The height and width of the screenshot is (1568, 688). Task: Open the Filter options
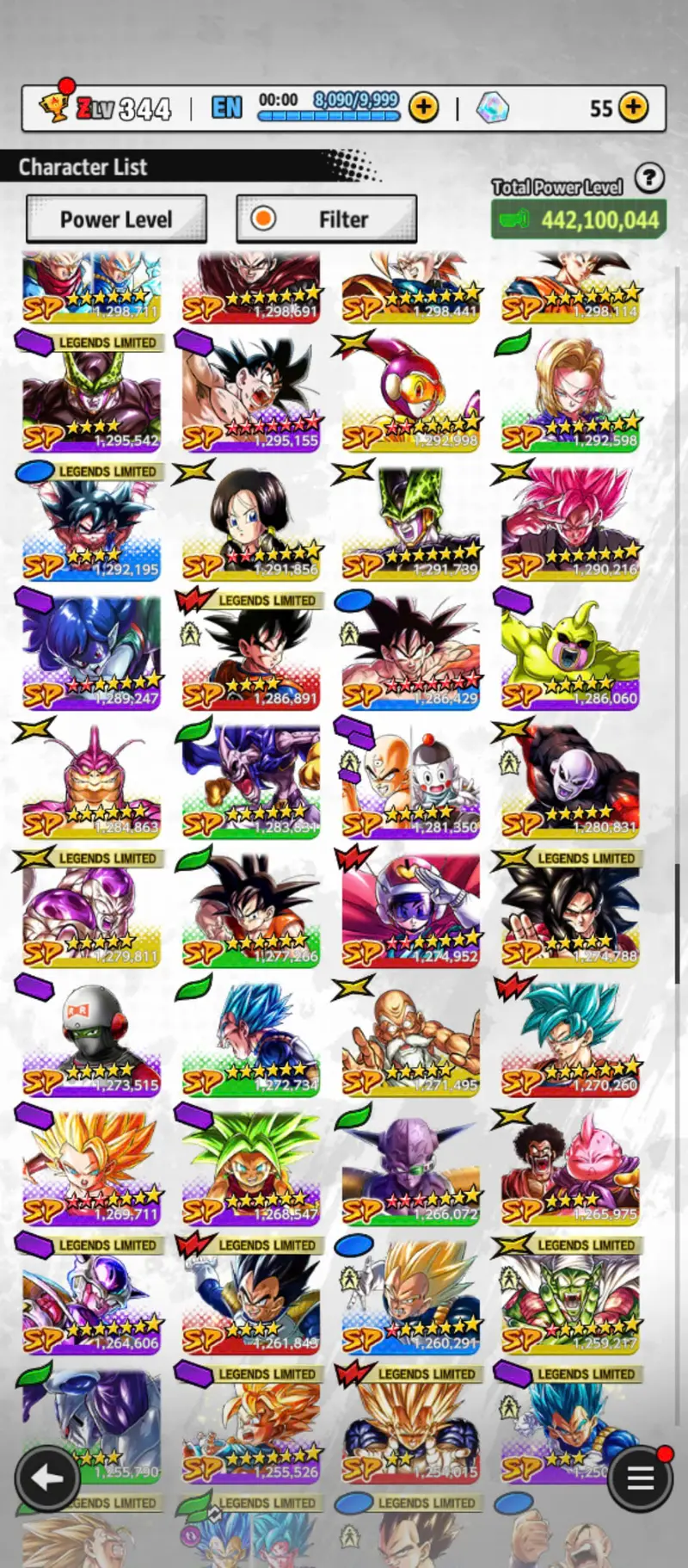[327, 219]
